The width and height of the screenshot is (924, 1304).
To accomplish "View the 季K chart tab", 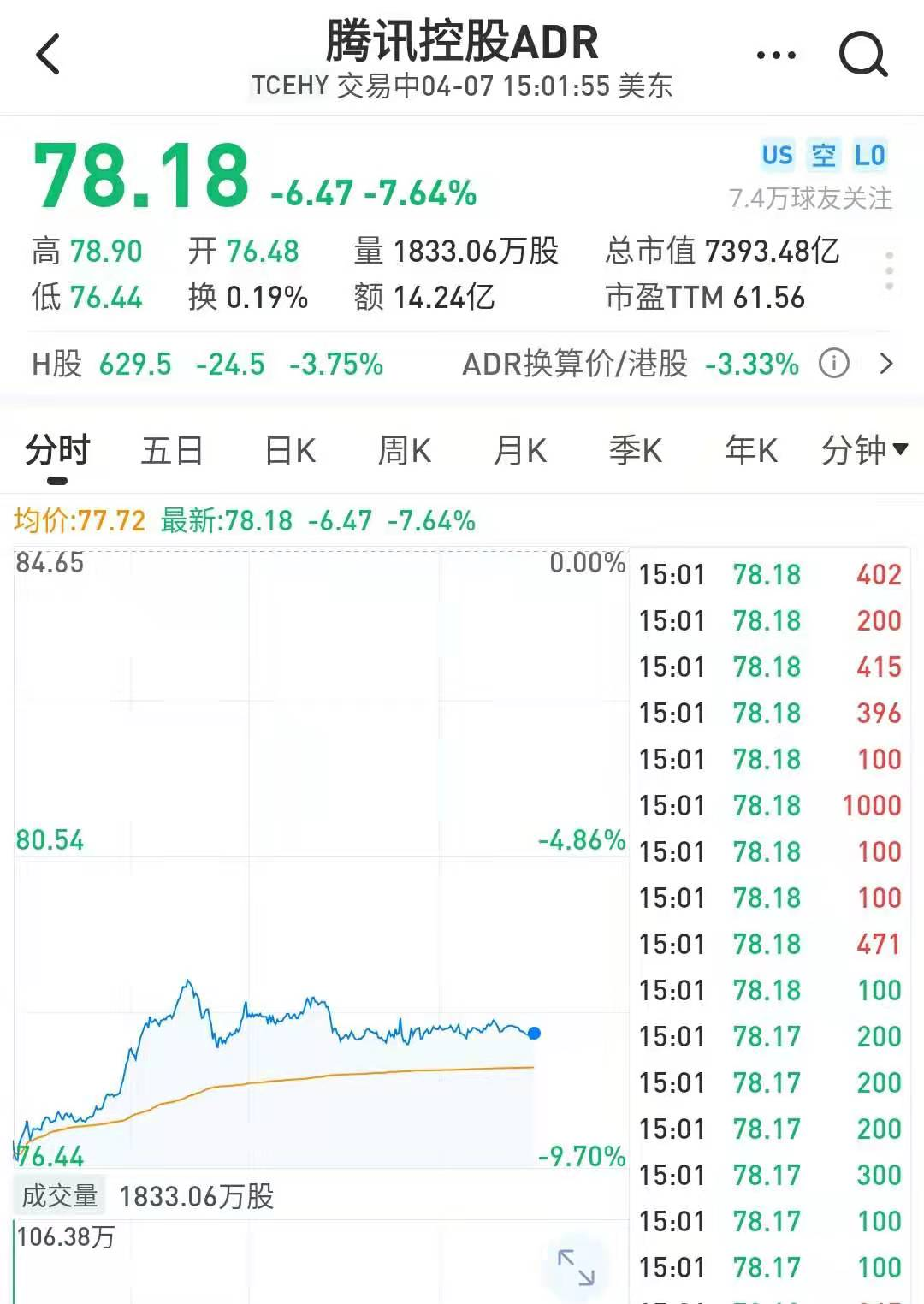I will click(636, 450).
